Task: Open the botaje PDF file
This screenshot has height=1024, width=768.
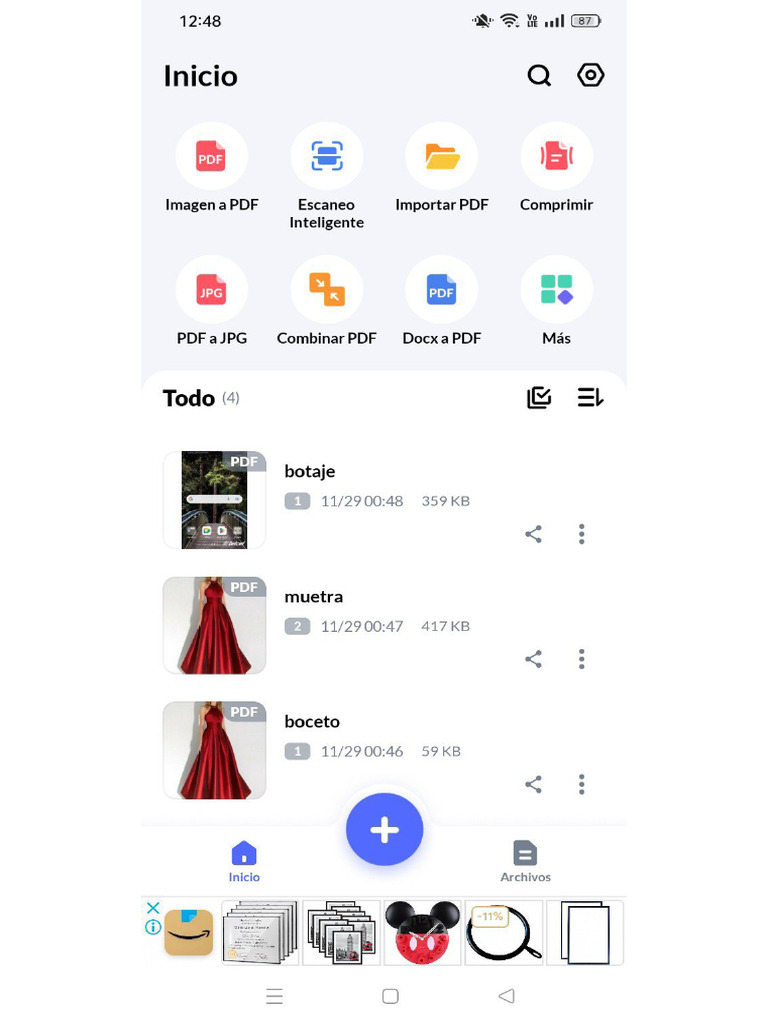Action: [310, 471]
